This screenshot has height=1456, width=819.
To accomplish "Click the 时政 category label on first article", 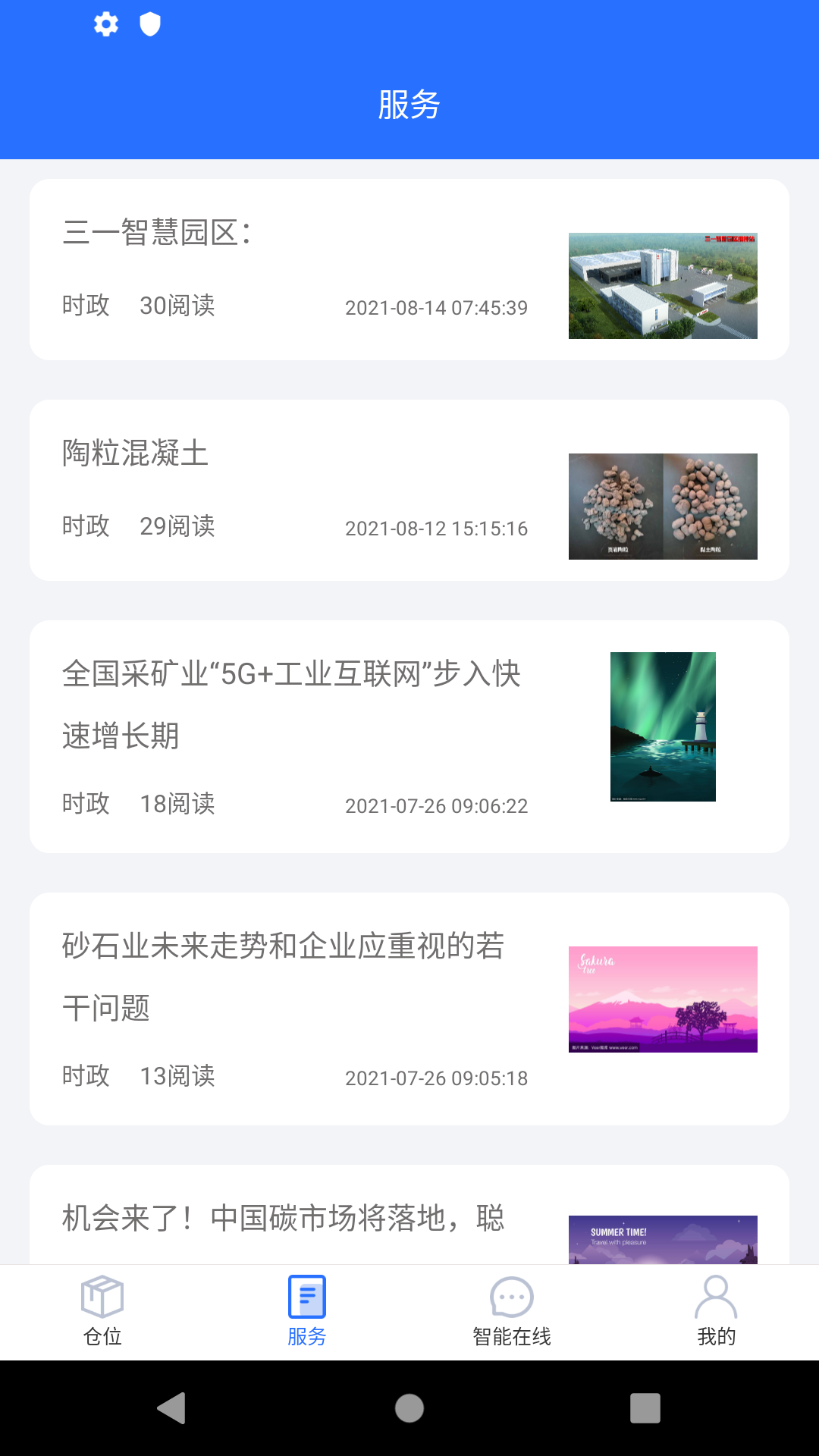I will coord(85,307).
